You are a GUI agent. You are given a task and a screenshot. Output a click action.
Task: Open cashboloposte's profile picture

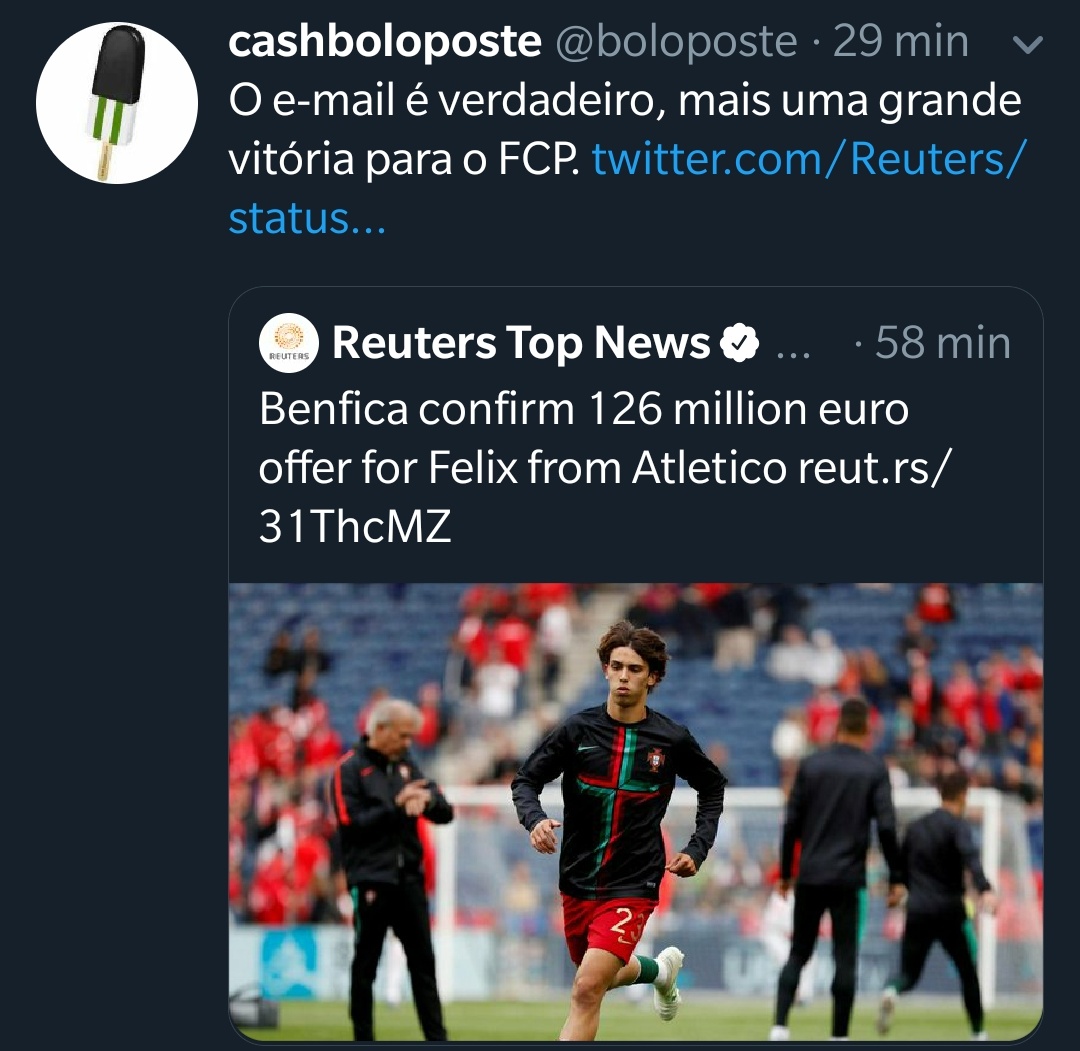(x=117, y=103)
